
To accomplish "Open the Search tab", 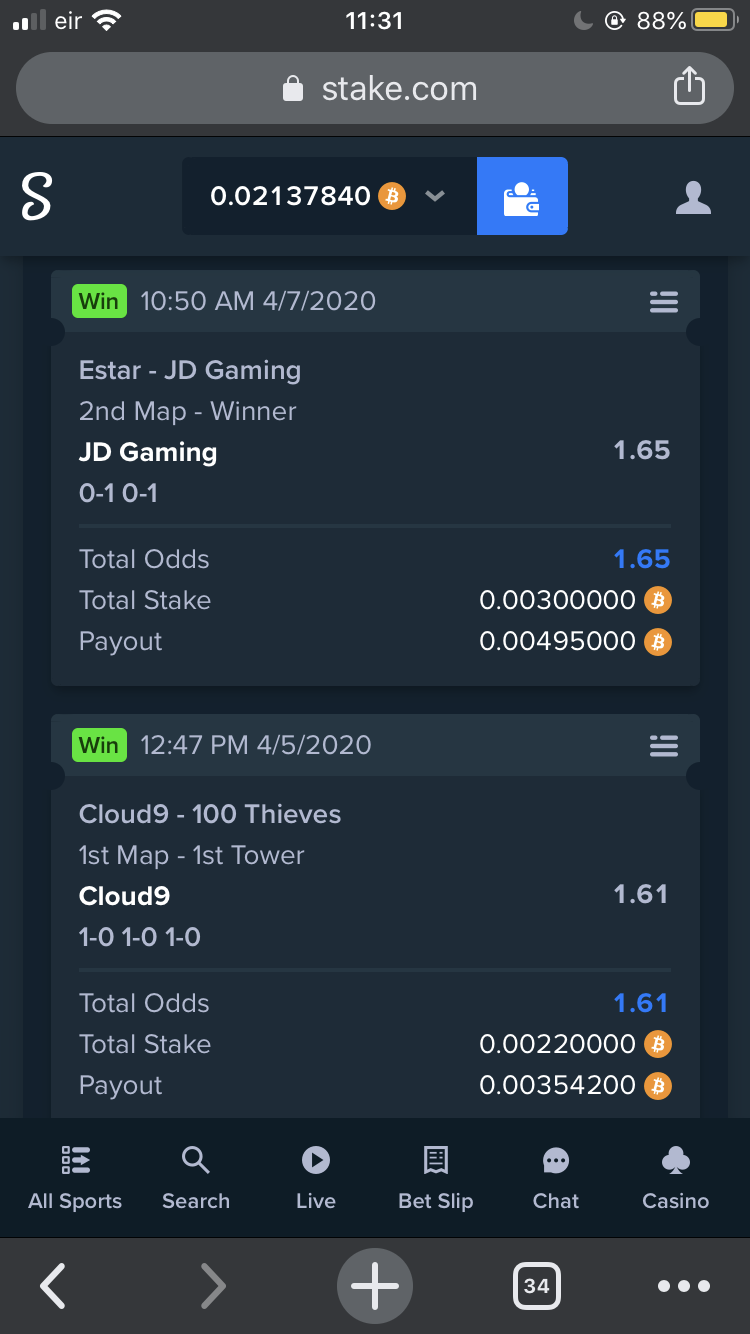I will pos(196,1179).
